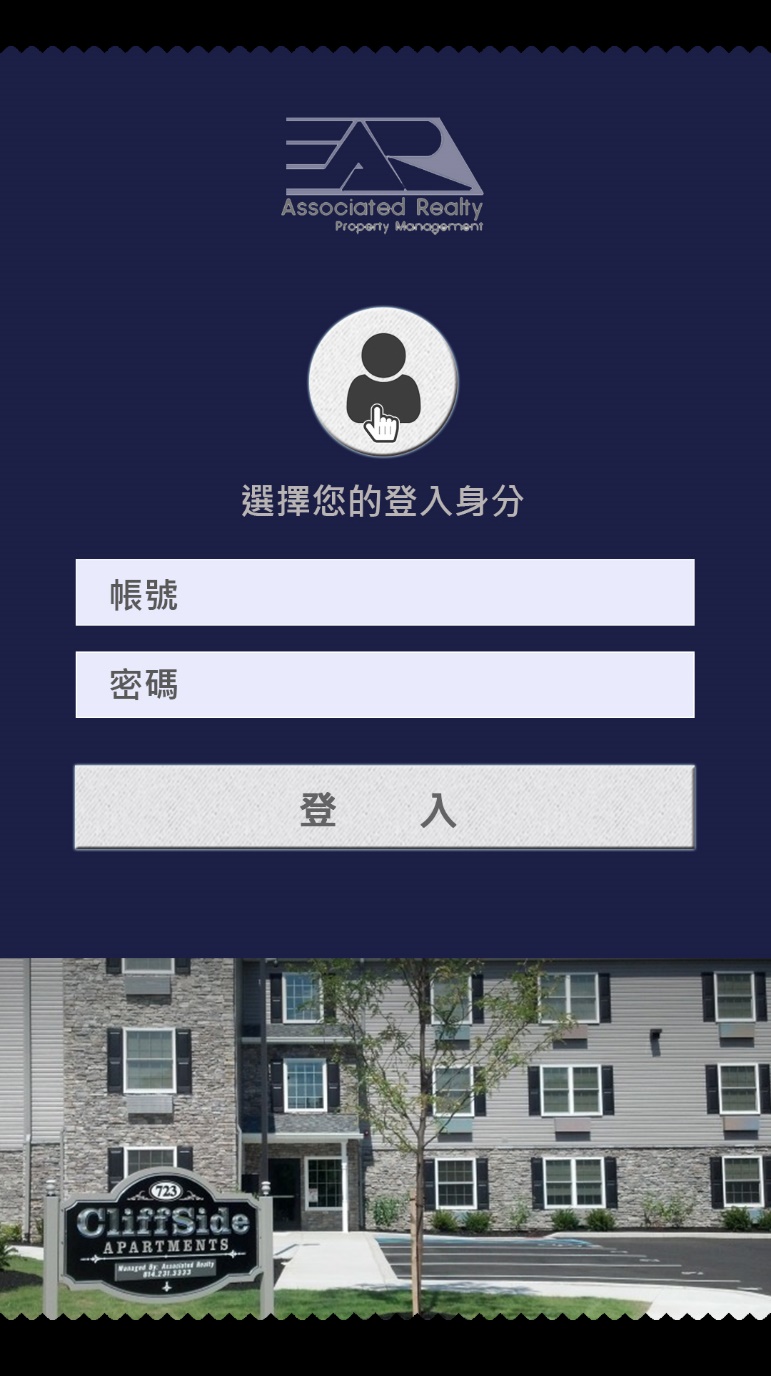Focus the 帳號 account field
This screenshot has height=1376, width=771.
click(x=385, y=593)
